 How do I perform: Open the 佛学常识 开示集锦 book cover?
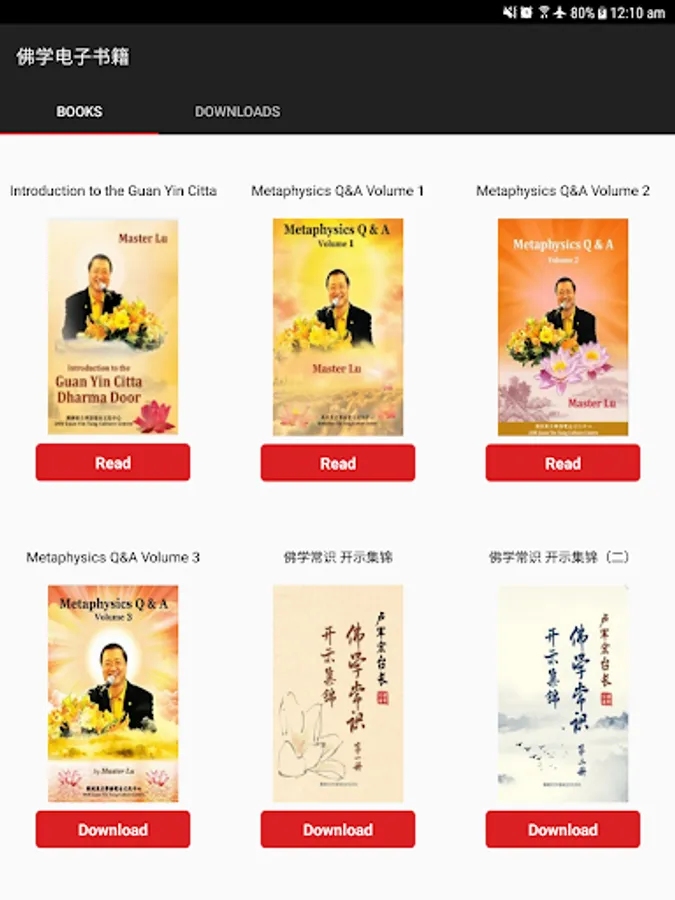[338, 693]
